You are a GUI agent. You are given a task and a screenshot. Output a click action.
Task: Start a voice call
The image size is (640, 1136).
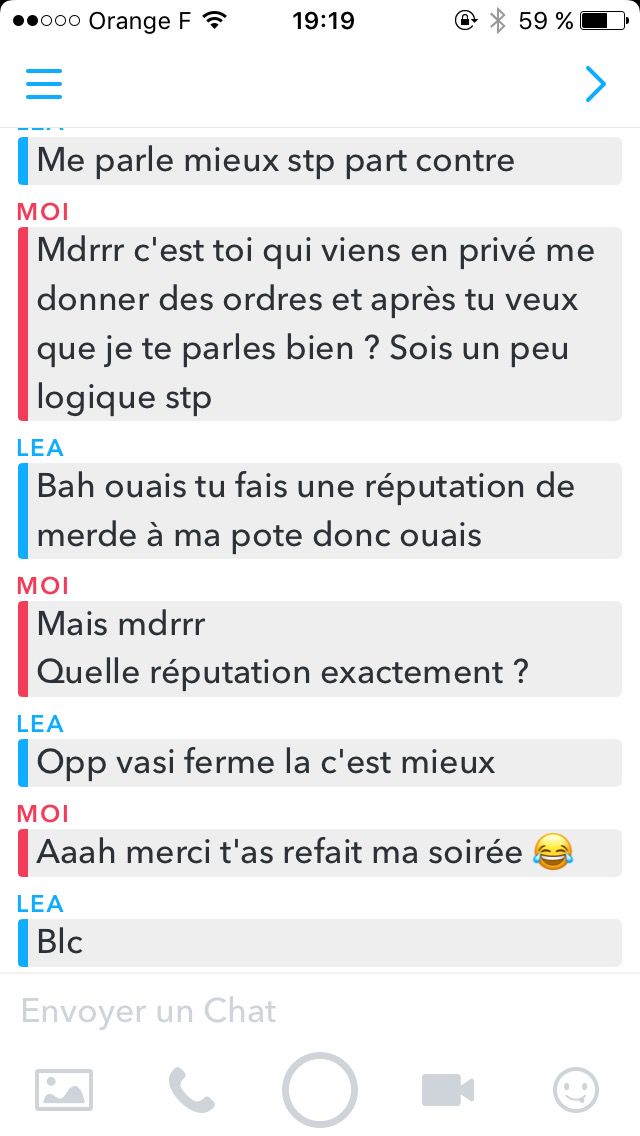pos(191,1089)
